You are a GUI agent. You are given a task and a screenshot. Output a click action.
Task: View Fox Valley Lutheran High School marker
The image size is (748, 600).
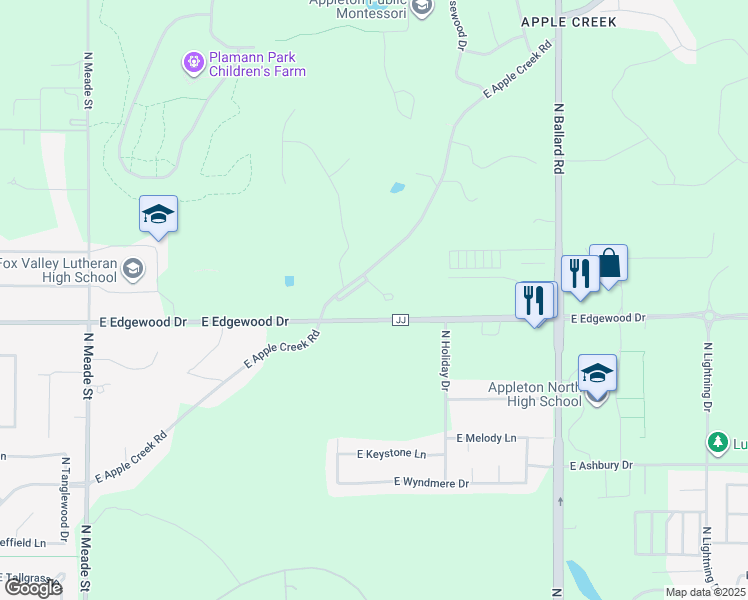[x=134, y=268]
